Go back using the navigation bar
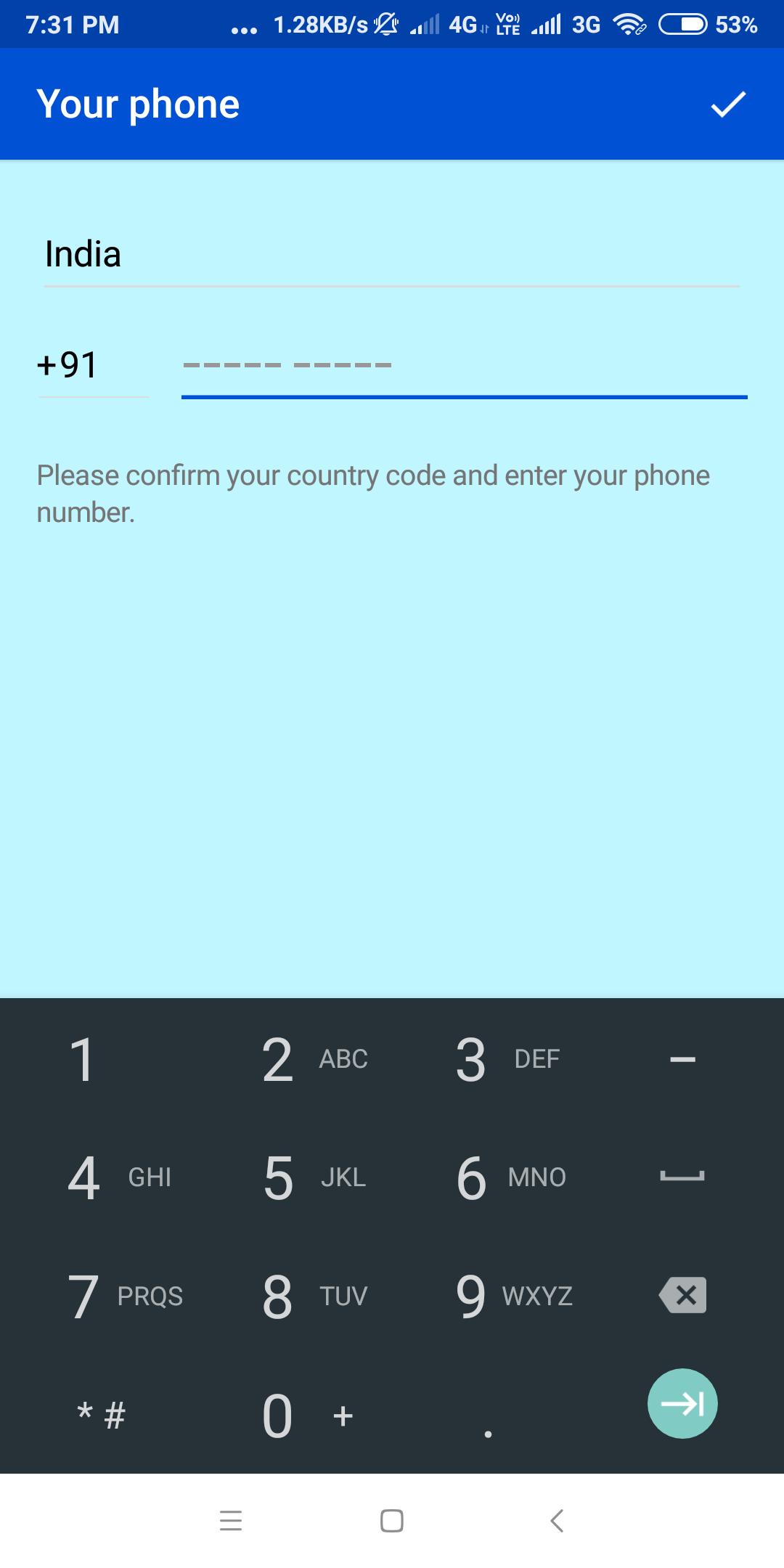The width and height of the screenshot is (784, 1568). click(x=557, y=1520)
